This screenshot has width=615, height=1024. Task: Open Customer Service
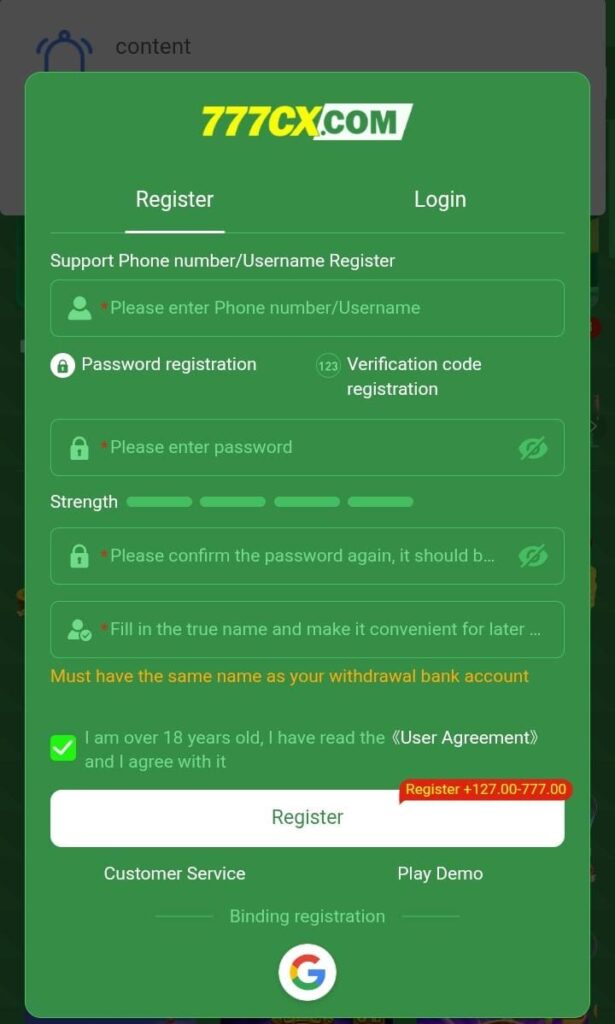pyautogui.click(x=174, y=873)
